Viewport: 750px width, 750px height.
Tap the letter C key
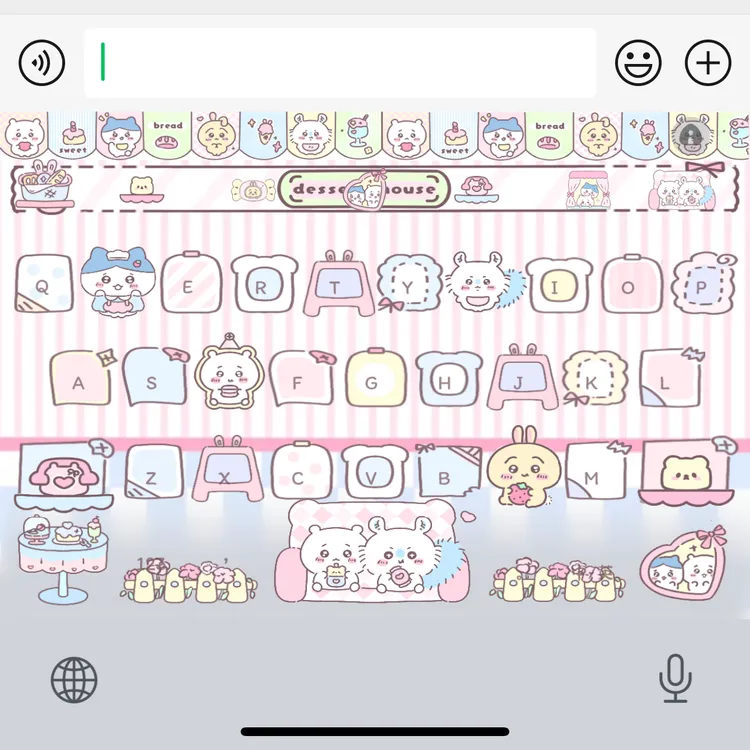(x=298, y=477)
